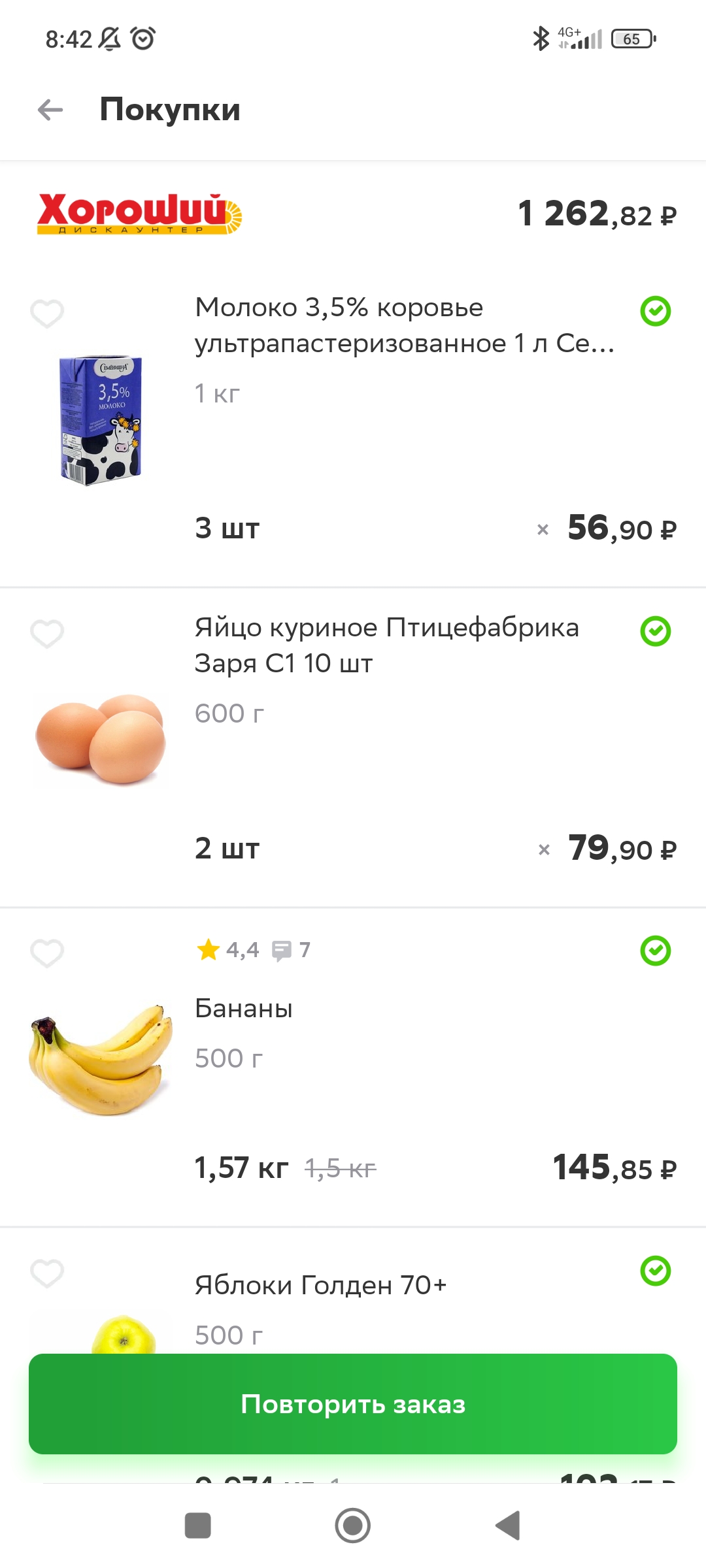Tap Повторить заказ to repeat the order
The image size is (706, 1568).
tap(353, 1404)
